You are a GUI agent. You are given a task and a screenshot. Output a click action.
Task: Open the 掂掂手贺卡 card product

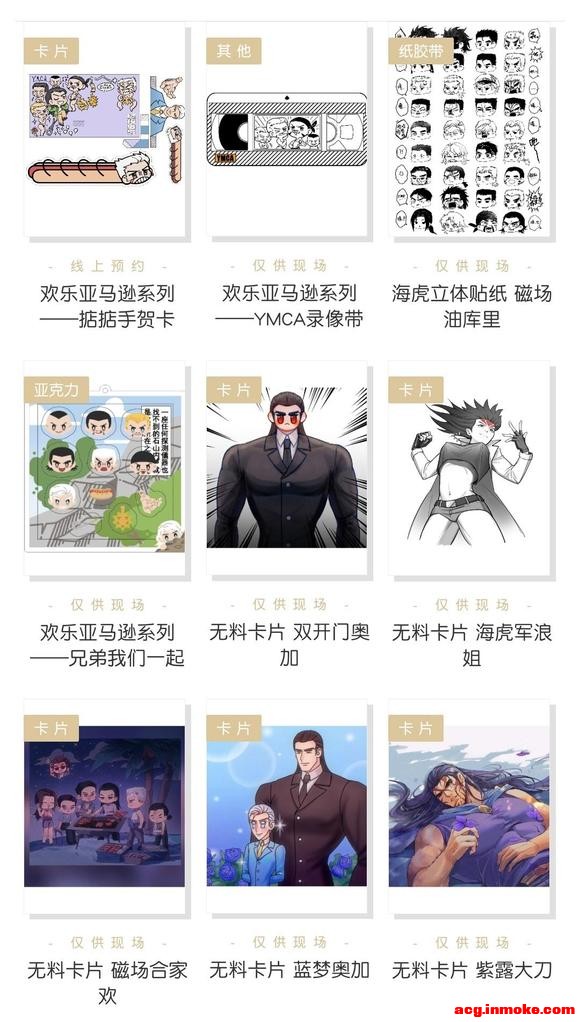click(107, 130)
